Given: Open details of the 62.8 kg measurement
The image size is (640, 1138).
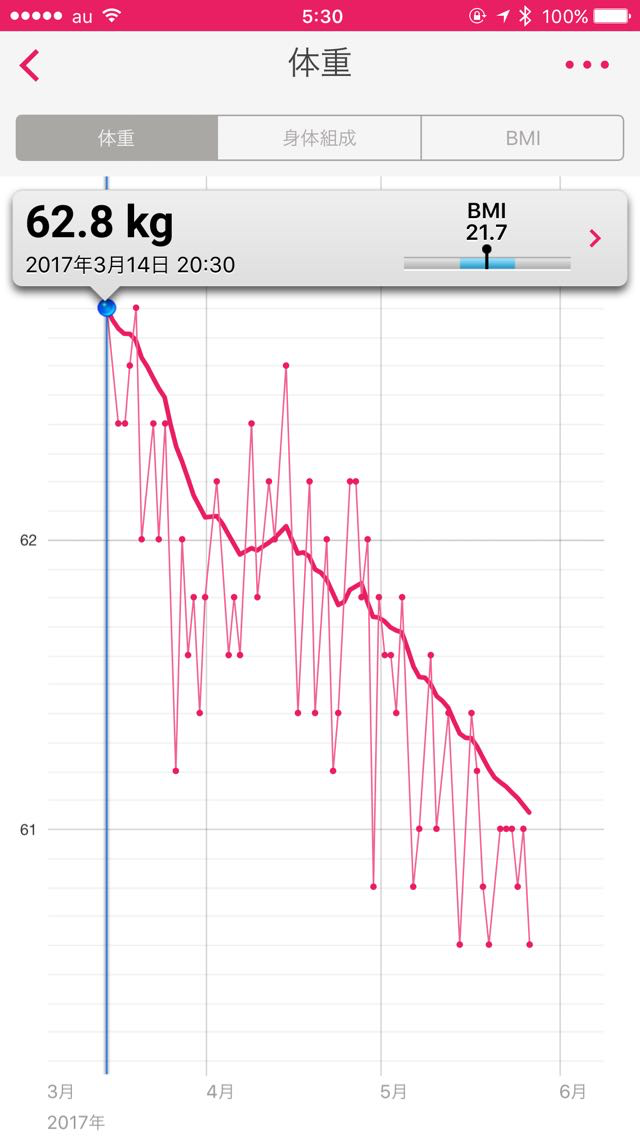Looking at the screenshot, I should tap(595, 238).
